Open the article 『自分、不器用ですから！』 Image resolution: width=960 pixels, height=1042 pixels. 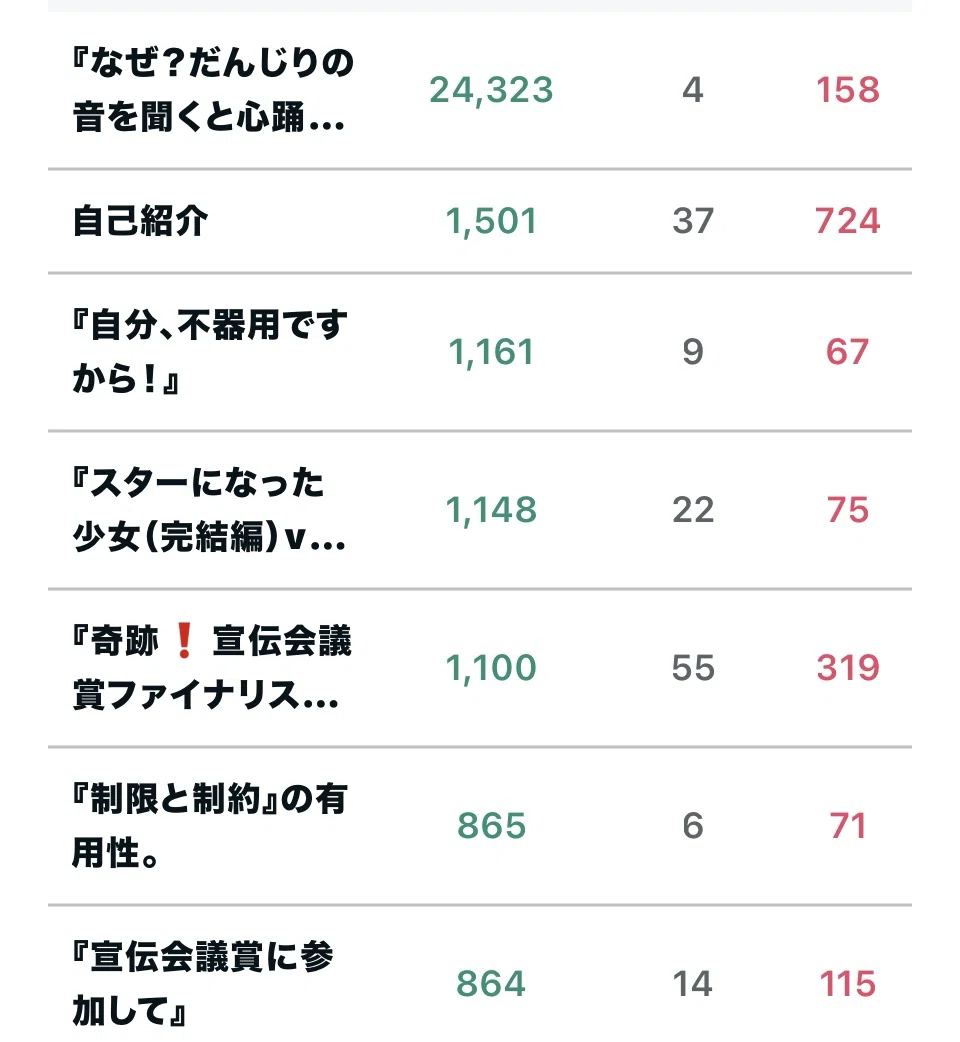point(210,352)
